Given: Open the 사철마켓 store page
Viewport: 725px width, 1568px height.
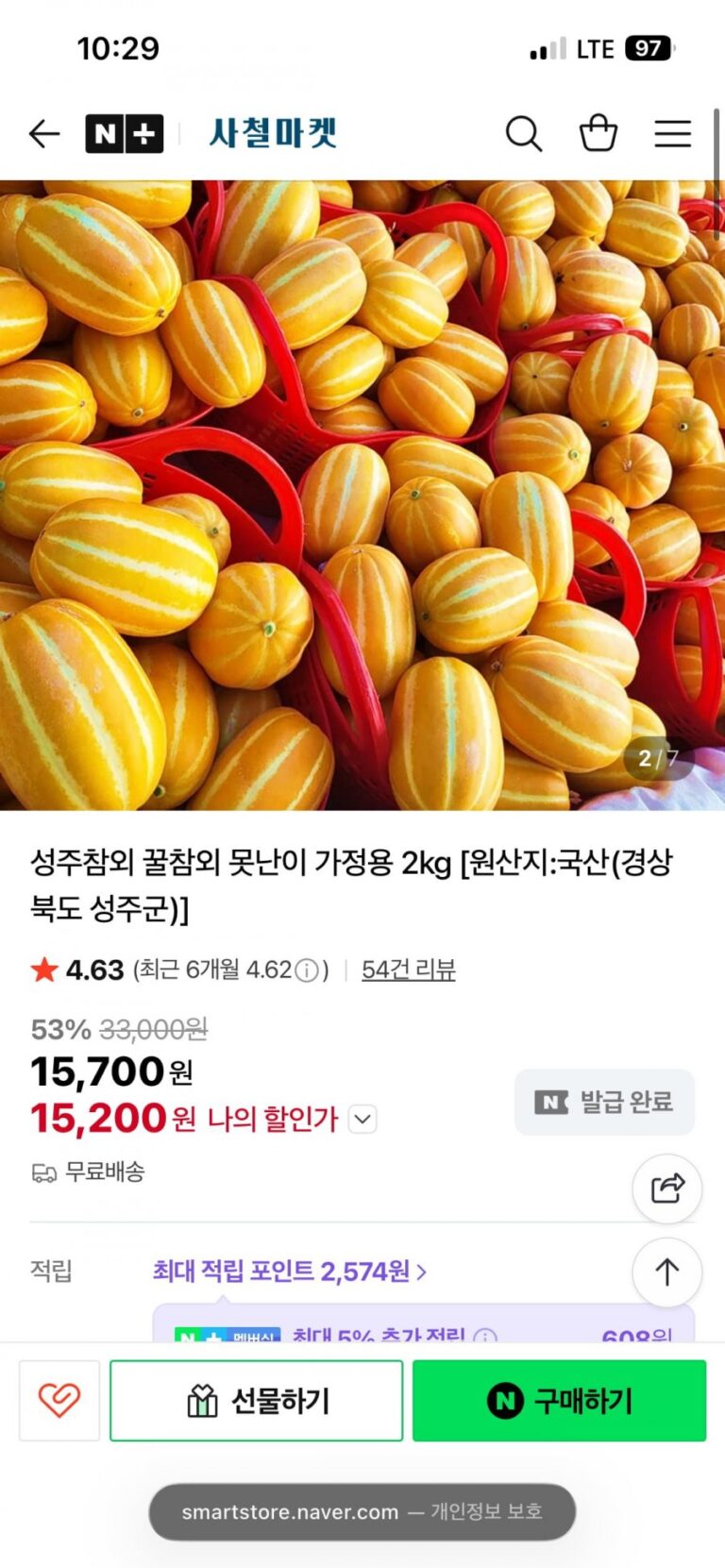Looking at the screenshot, I should (x=273, y=134).
